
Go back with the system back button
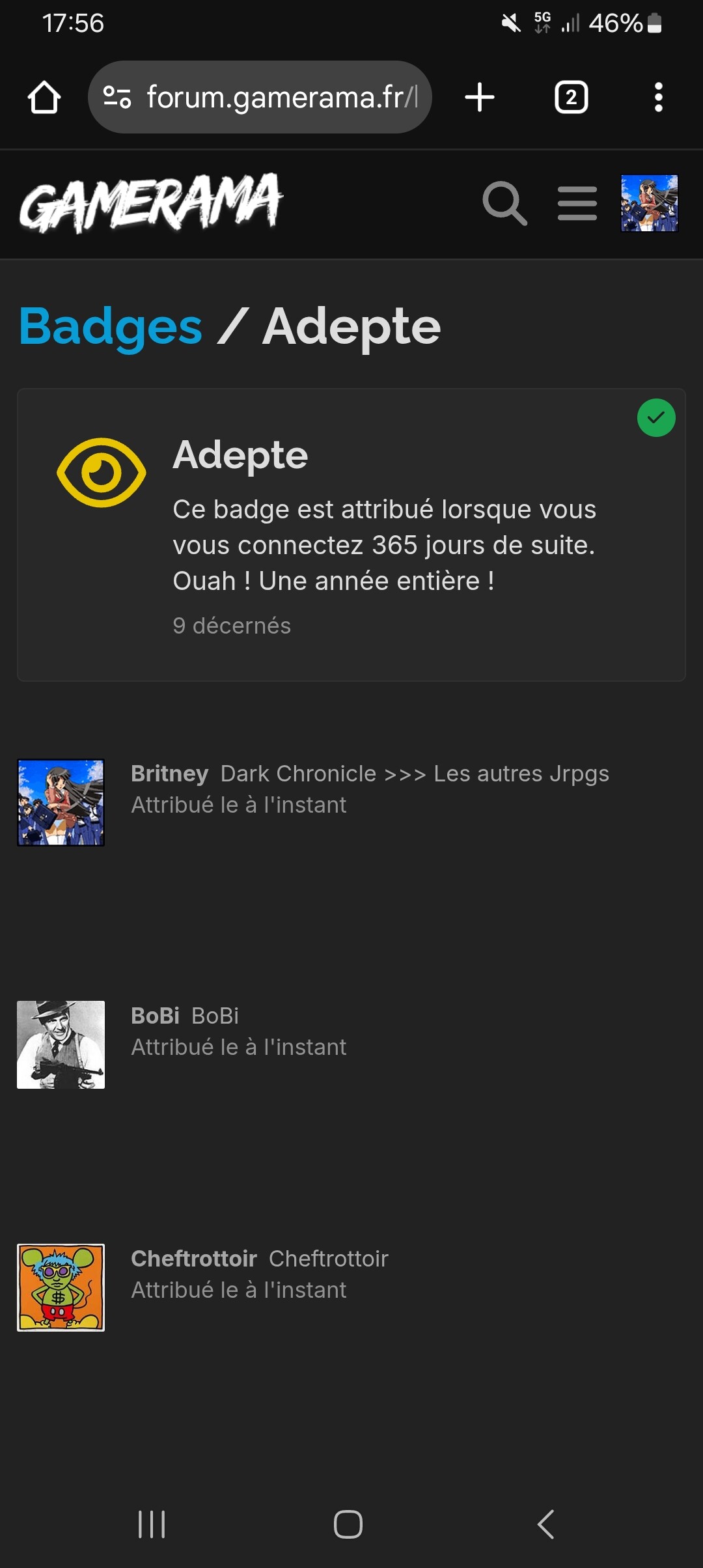545,1524
